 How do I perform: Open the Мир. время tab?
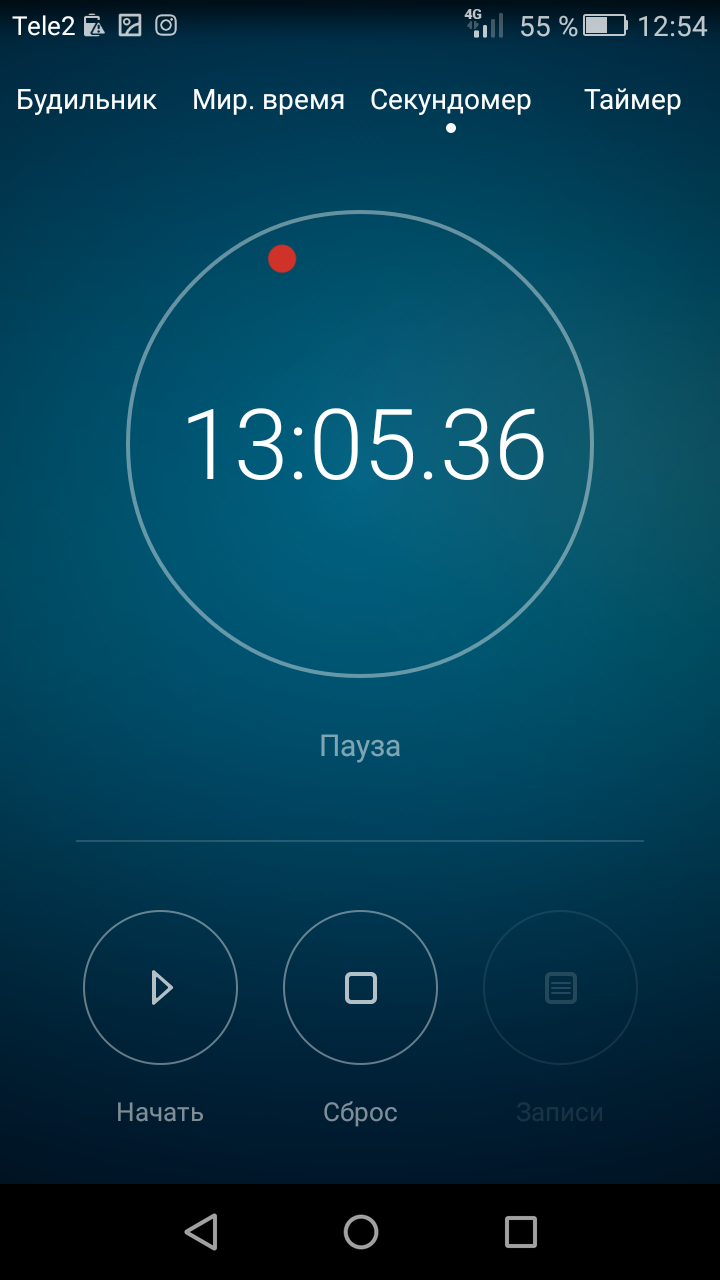268,100
